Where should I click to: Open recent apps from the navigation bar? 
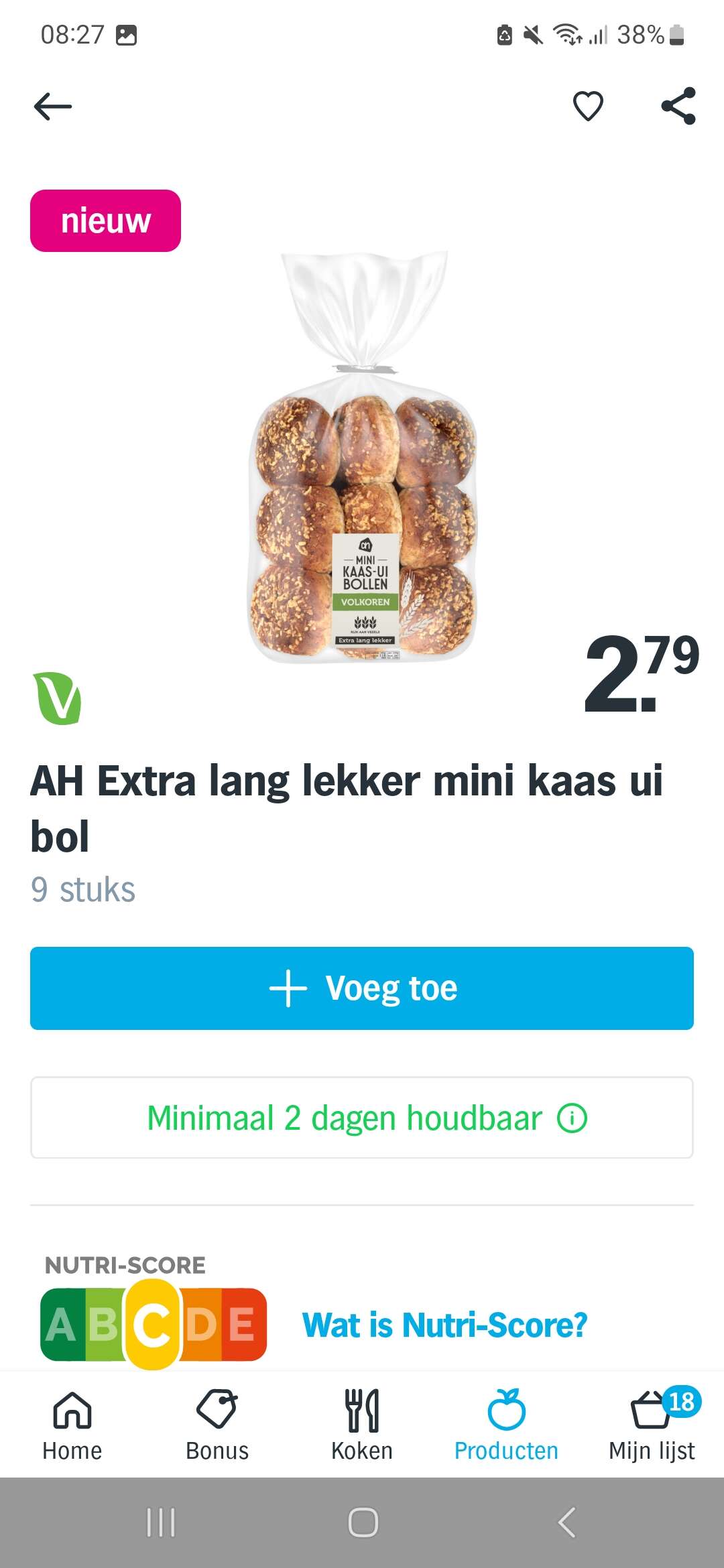(x=161, y=1522)
